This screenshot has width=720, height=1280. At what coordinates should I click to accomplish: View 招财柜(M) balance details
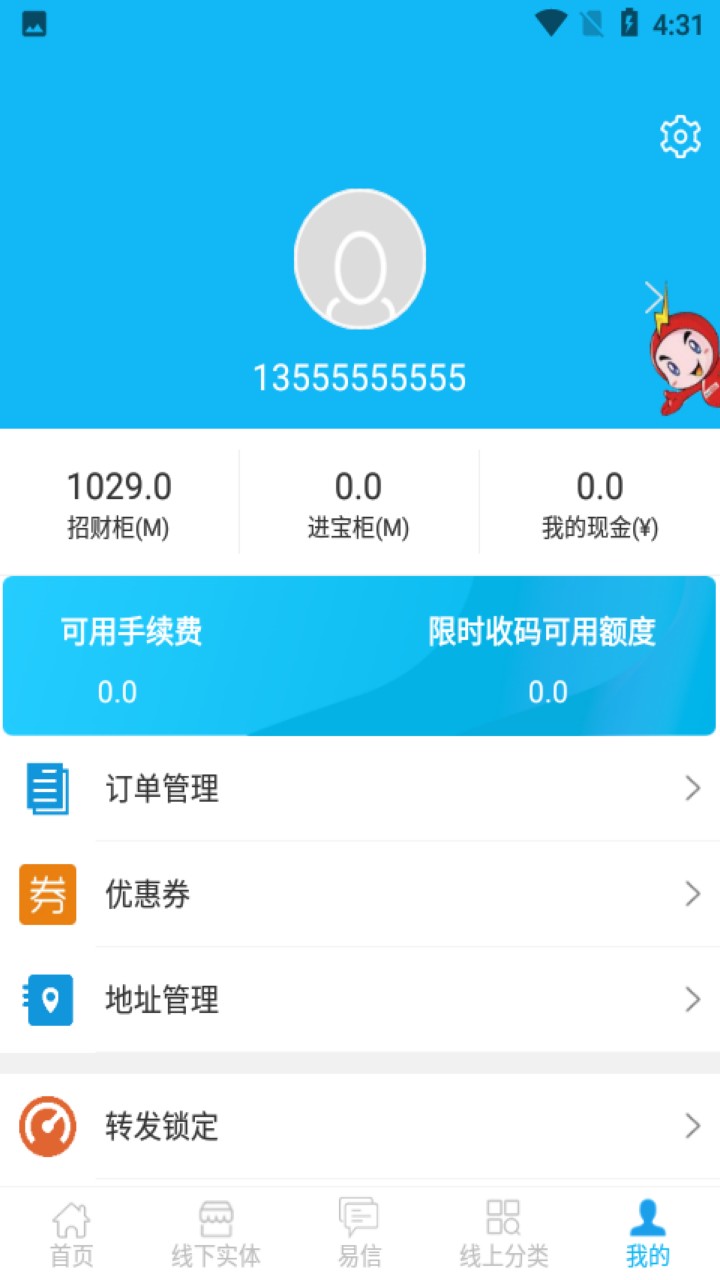pos(119,503)
